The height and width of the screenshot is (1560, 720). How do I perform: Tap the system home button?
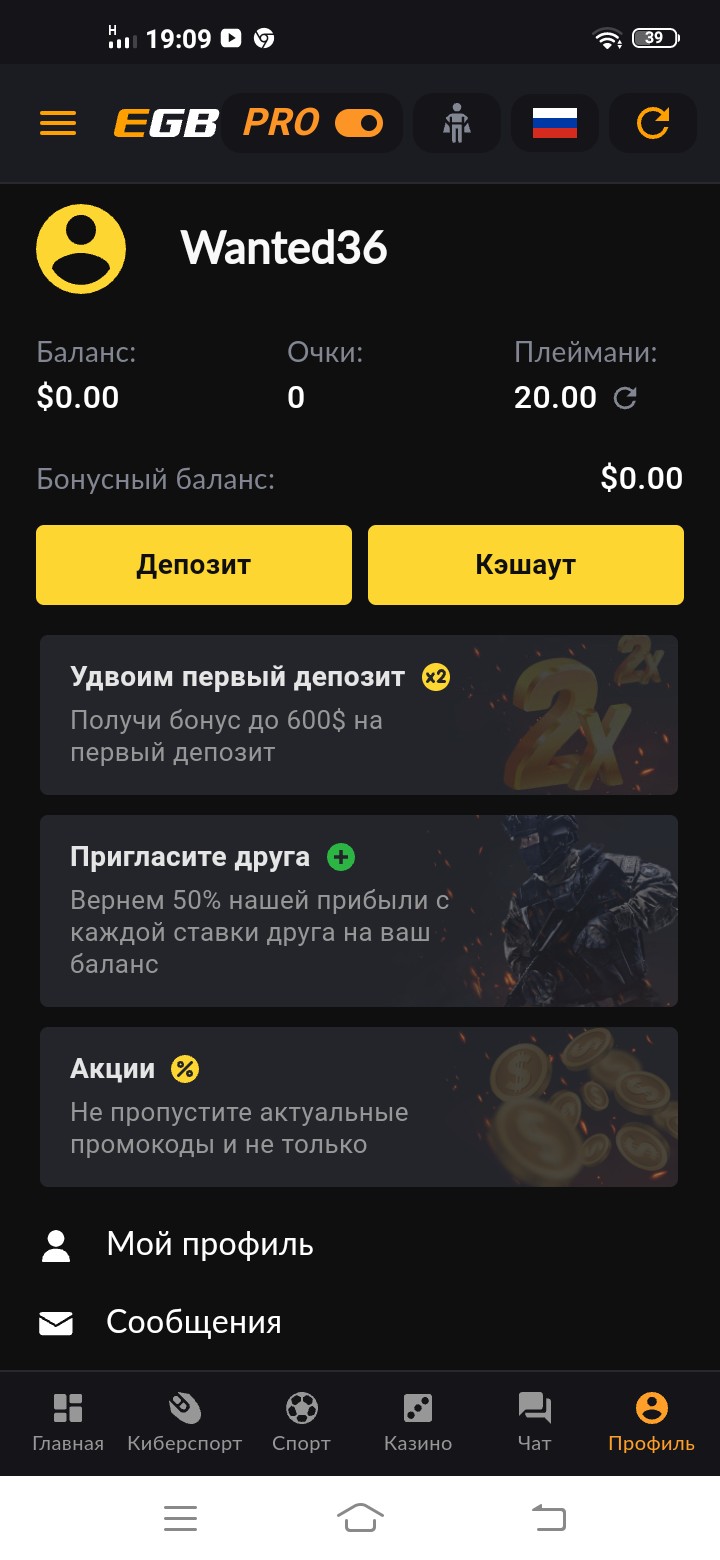tap(360, 1518)
